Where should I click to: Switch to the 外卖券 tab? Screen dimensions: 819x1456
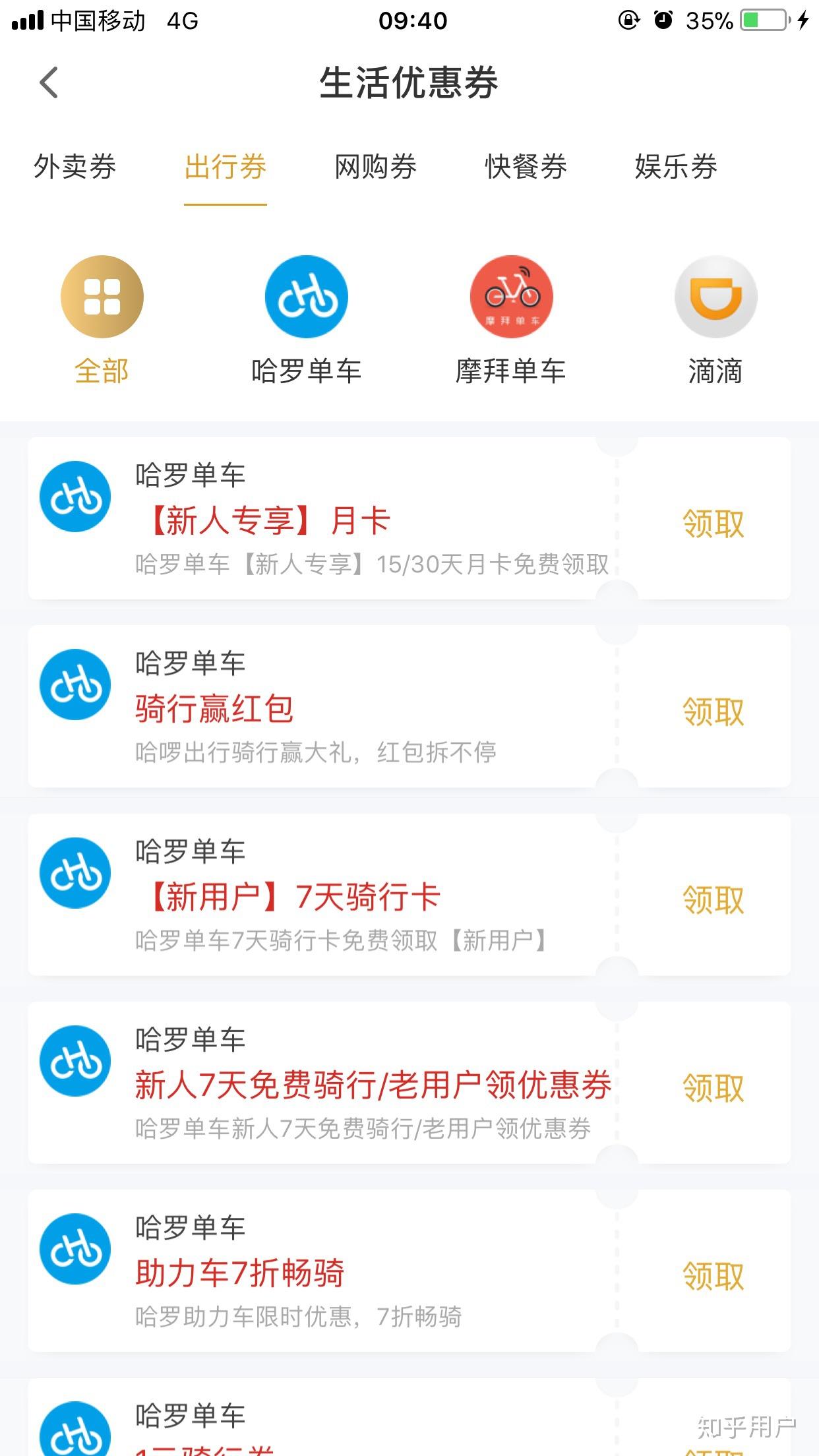[75, 166]
